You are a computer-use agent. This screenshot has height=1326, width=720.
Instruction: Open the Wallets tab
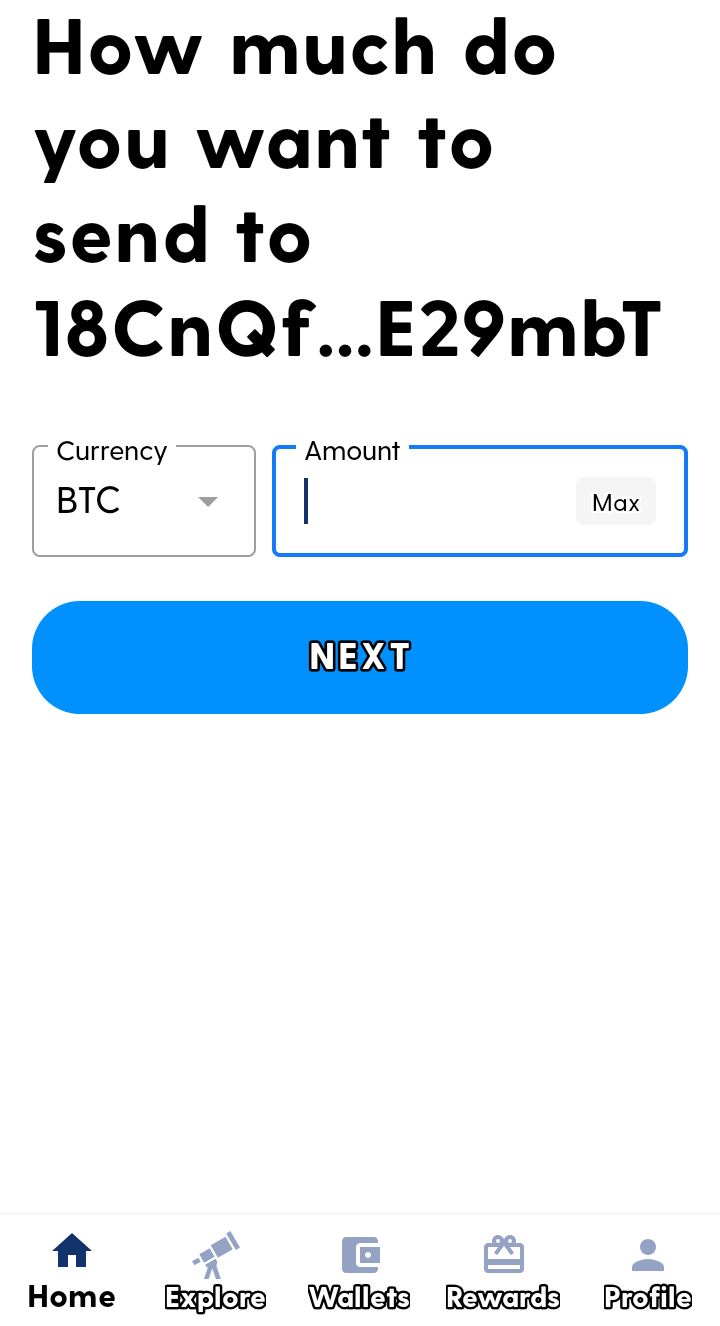tap(360, 1270)
